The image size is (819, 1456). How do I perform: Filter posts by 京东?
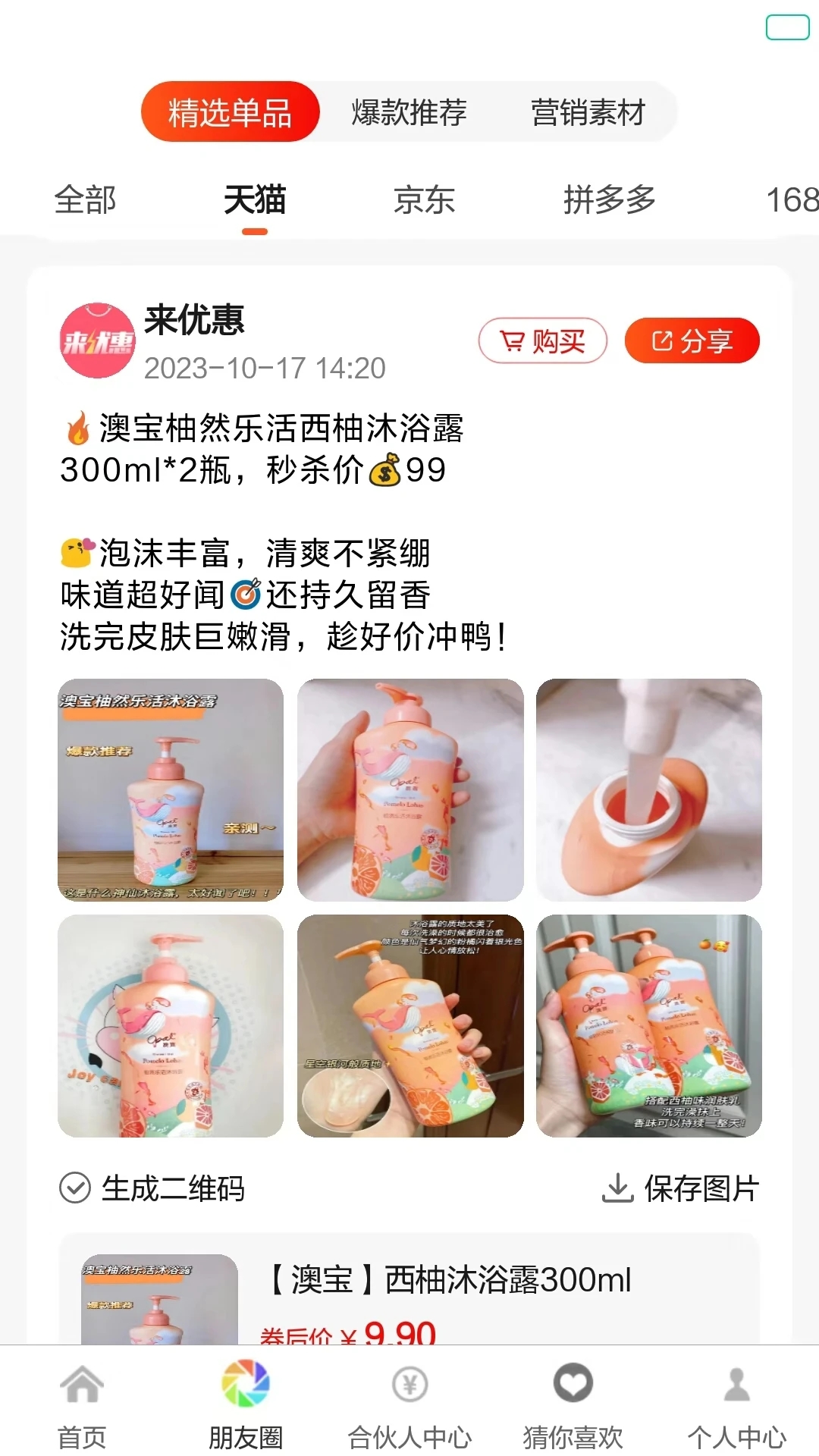pyautogui.click(x=424, y=200)
